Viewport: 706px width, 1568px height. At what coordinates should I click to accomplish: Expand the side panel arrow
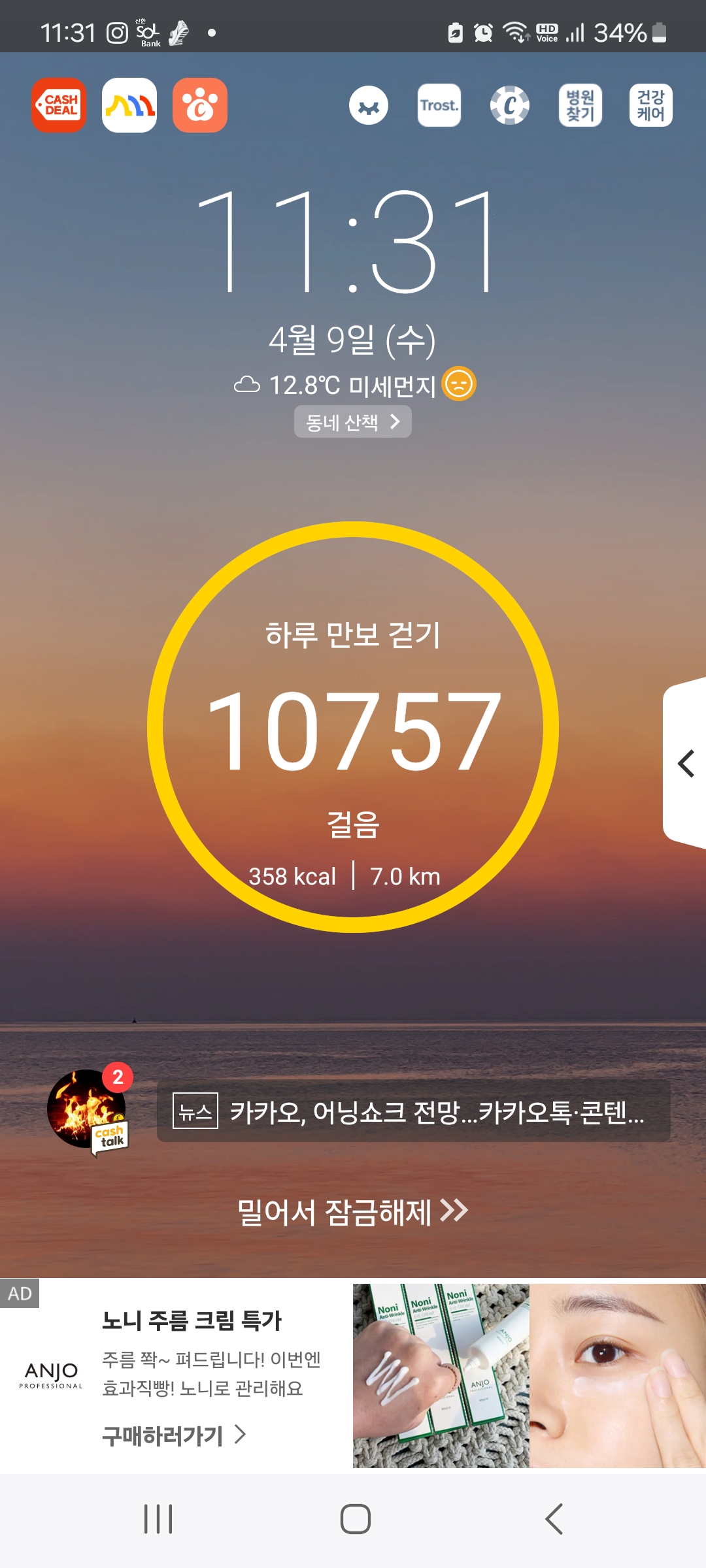point(685,763)
